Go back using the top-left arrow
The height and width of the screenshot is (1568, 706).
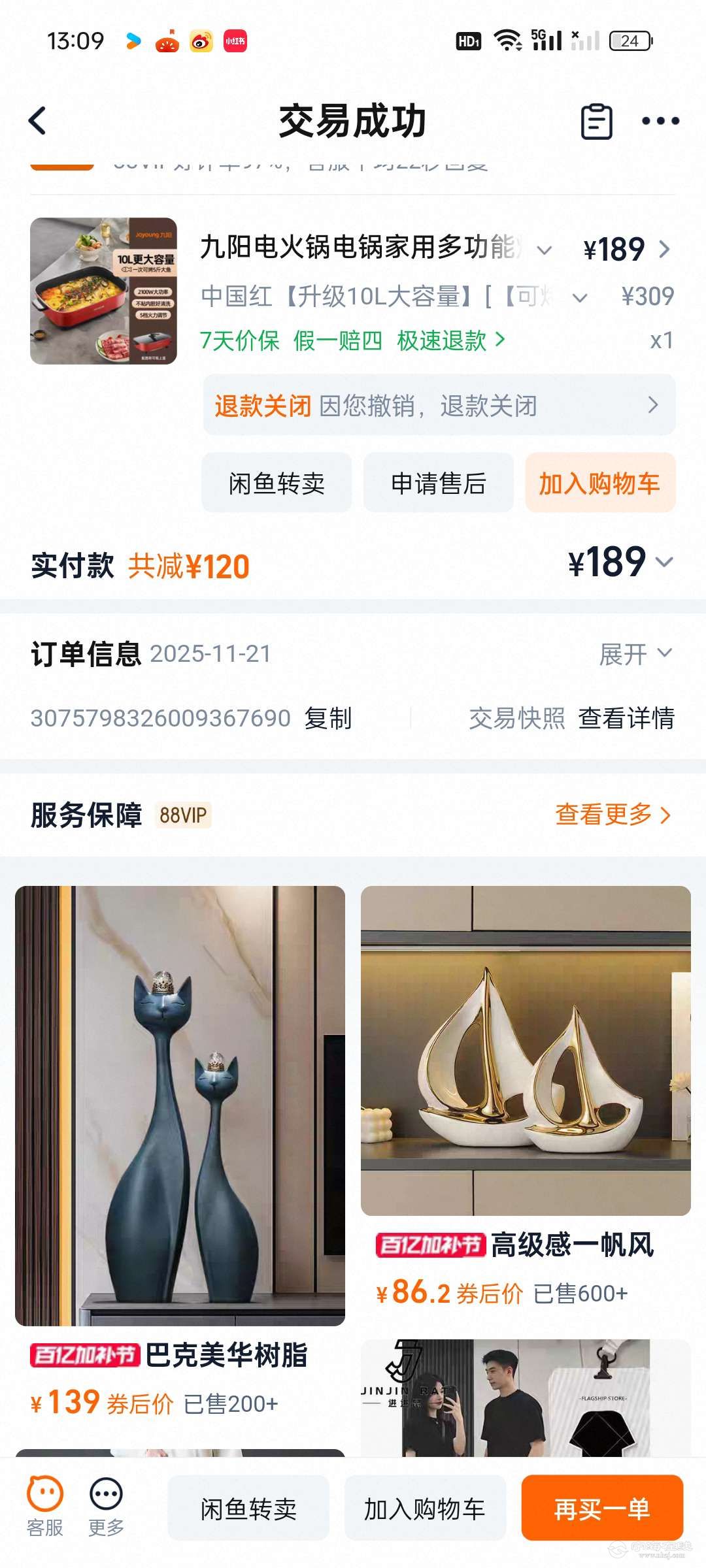point(38,121)
